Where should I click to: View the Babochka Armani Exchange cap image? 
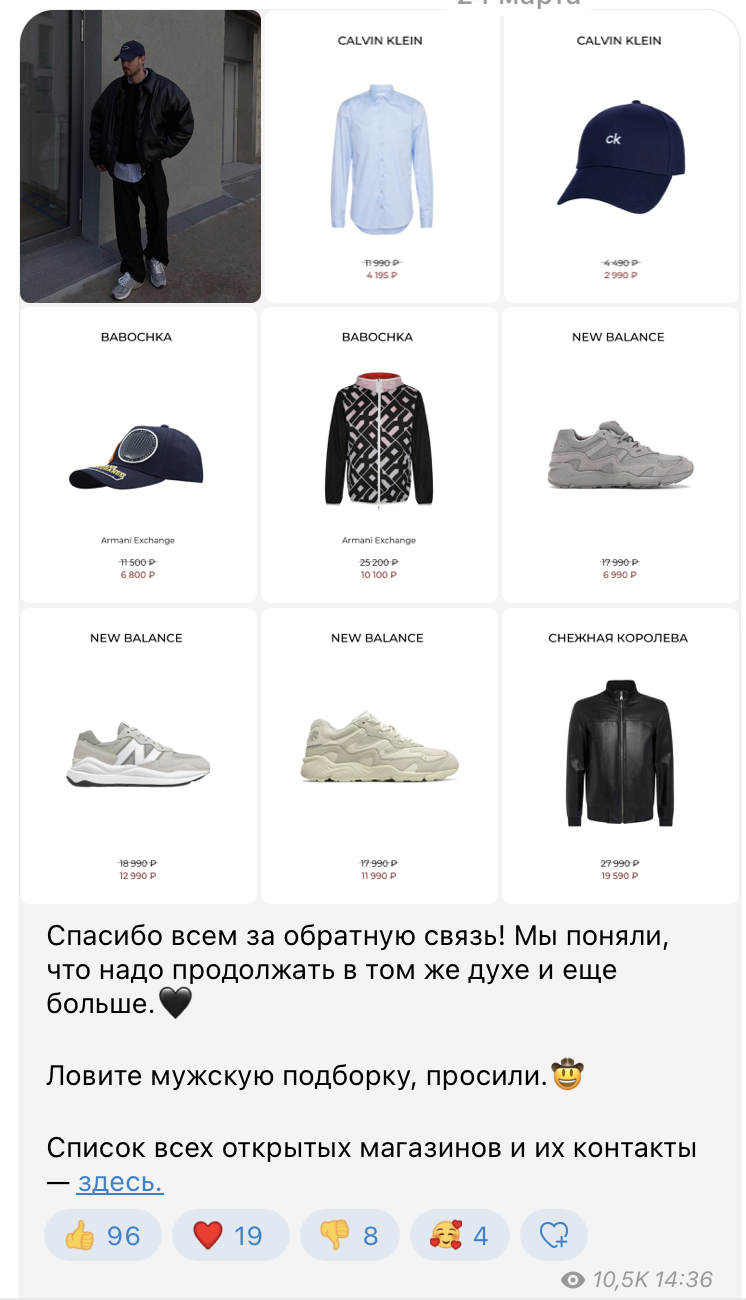coord(138,455)
